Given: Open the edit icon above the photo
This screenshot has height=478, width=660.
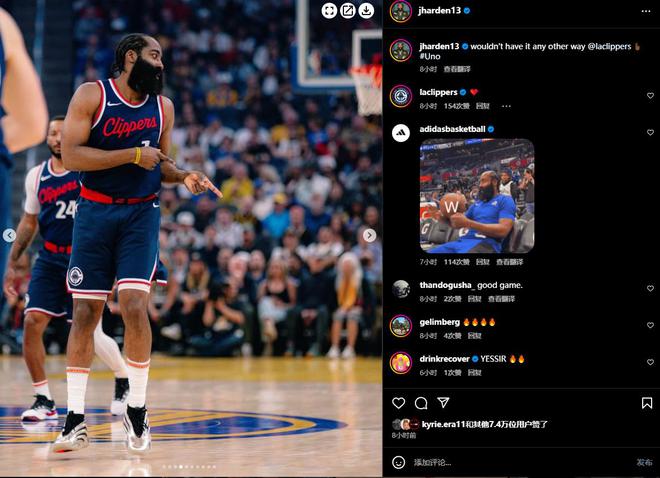Looking at the screenshot, I should (348, 10).
